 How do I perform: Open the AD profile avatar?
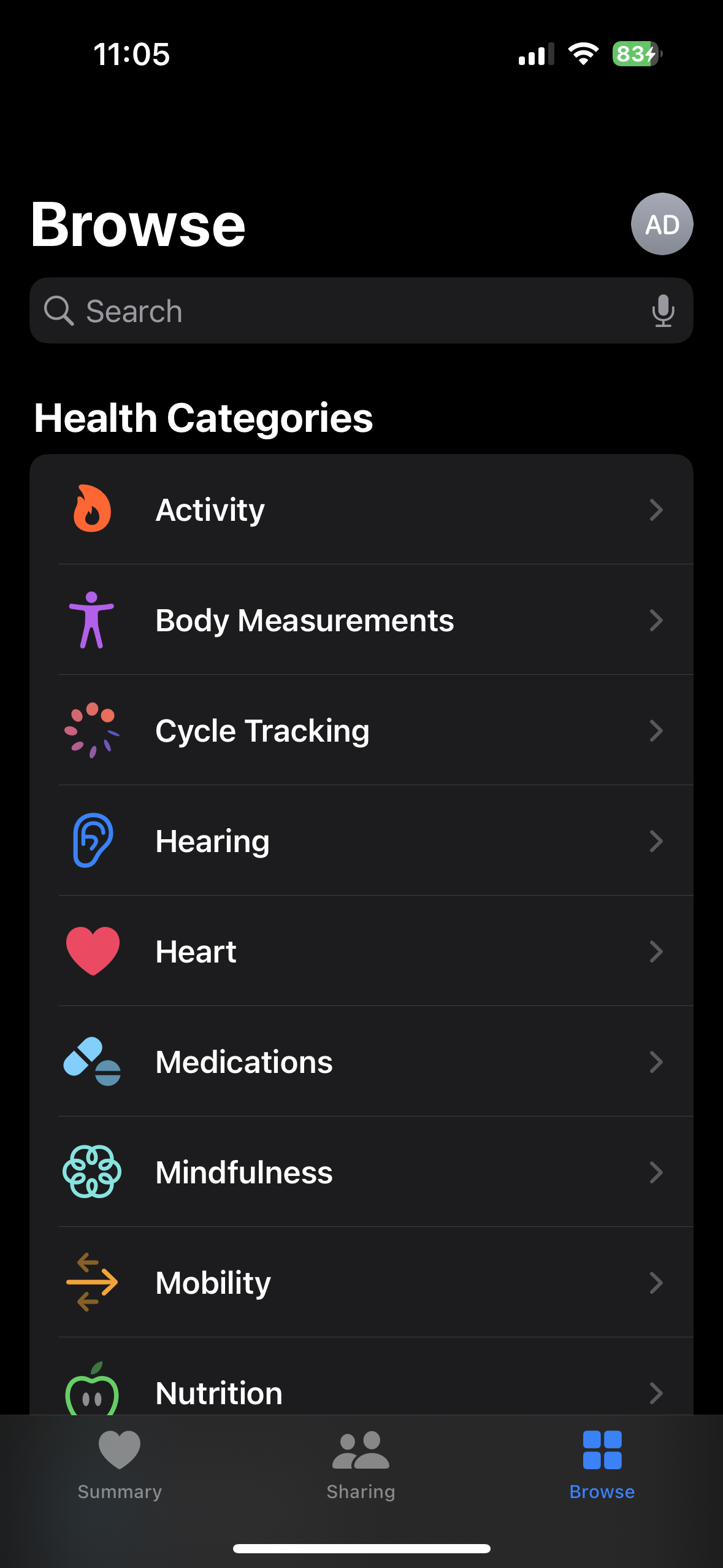click(x=661, y=224)
